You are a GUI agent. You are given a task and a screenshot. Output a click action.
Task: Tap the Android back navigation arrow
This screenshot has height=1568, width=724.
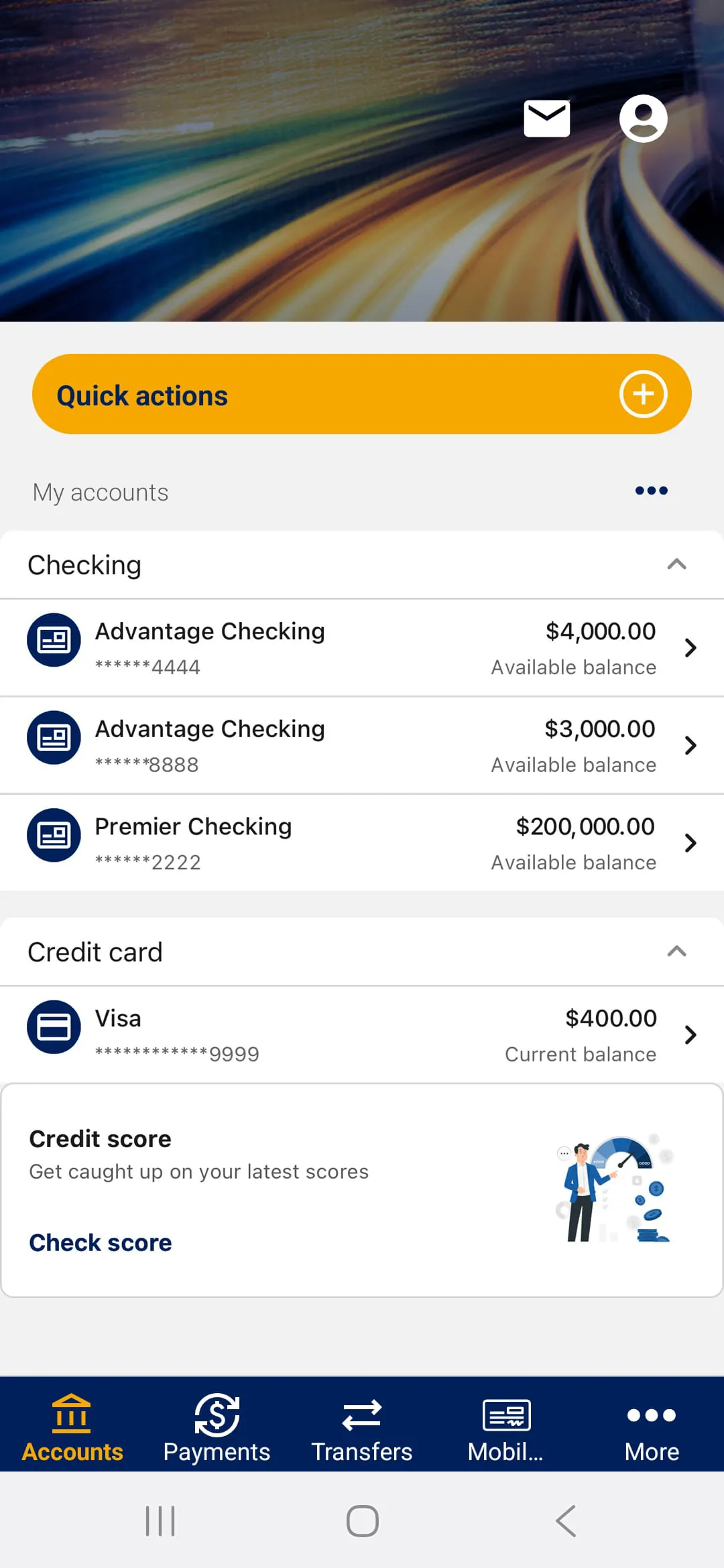(565, 1520)
